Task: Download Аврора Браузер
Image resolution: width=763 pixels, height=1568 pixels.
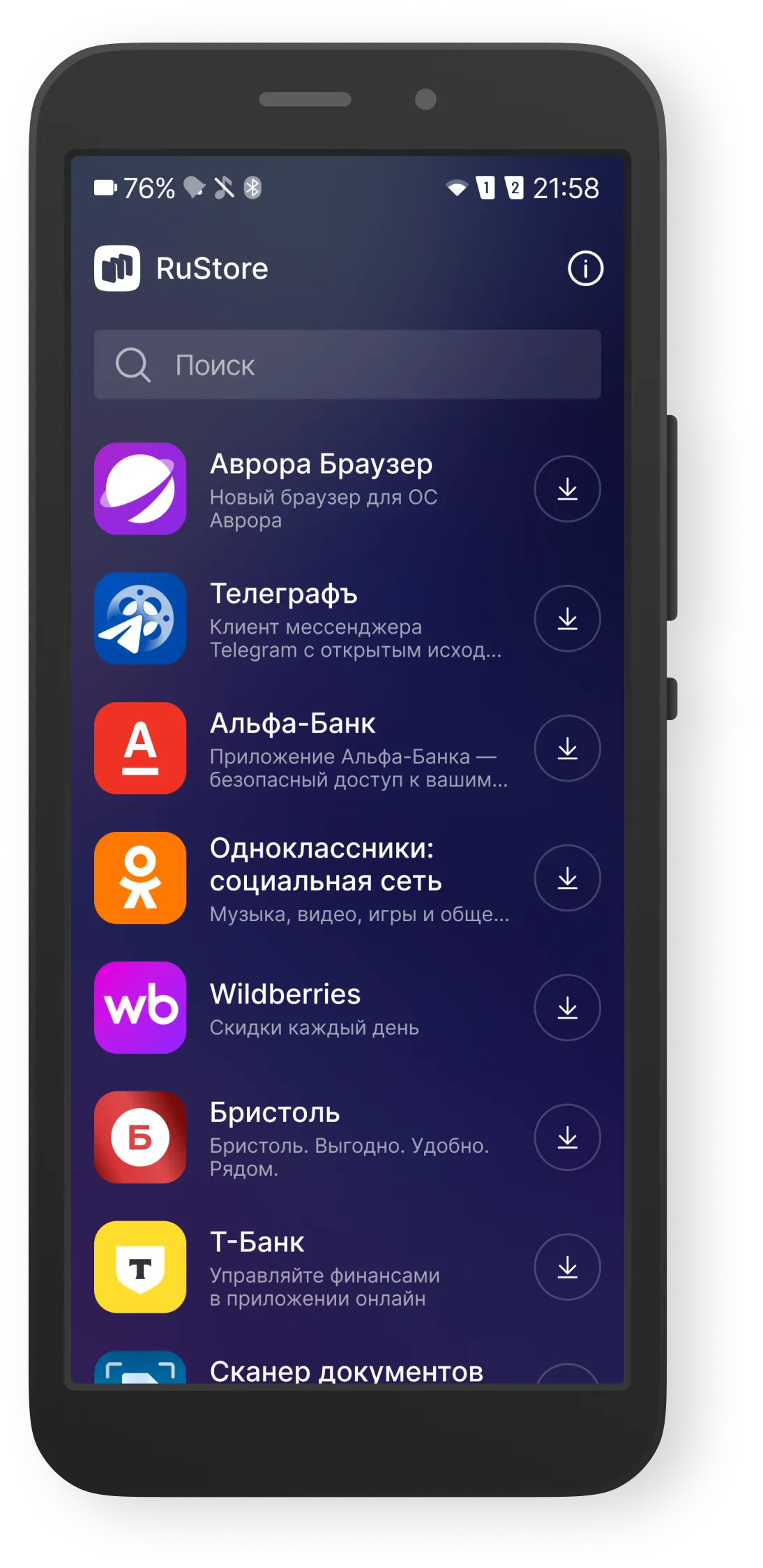Action: pos(567,489)
